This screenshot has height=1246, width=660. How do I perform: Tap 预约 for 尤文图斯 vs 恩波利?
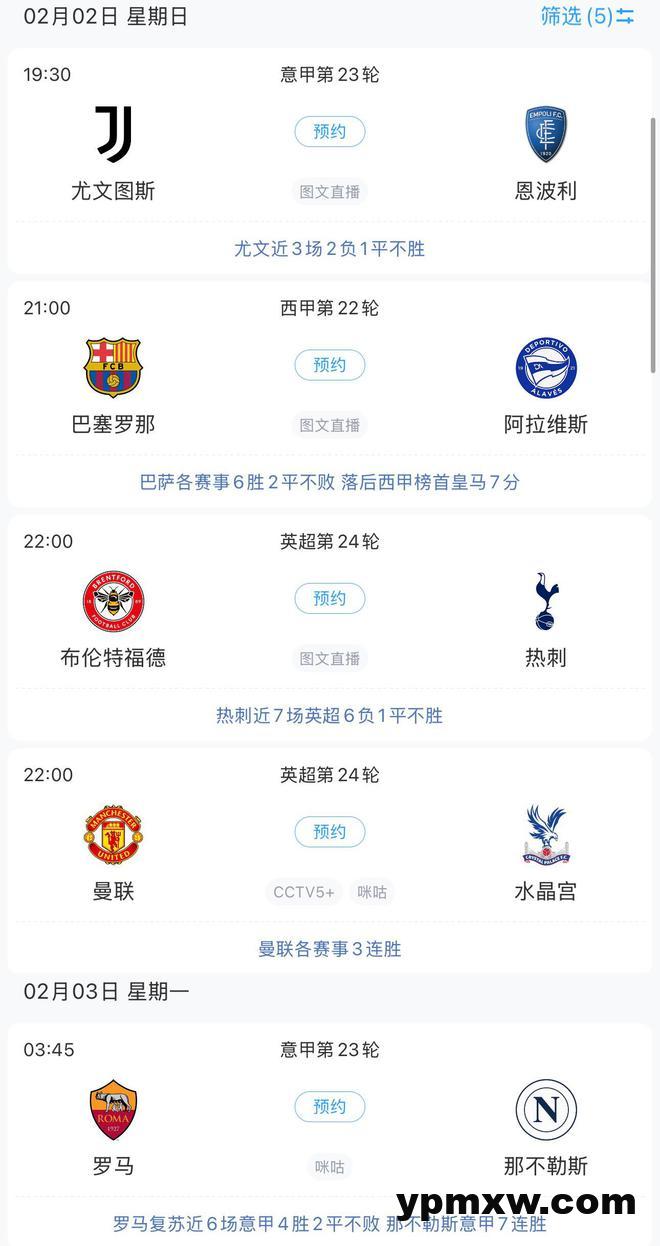[x=329, y=132]
